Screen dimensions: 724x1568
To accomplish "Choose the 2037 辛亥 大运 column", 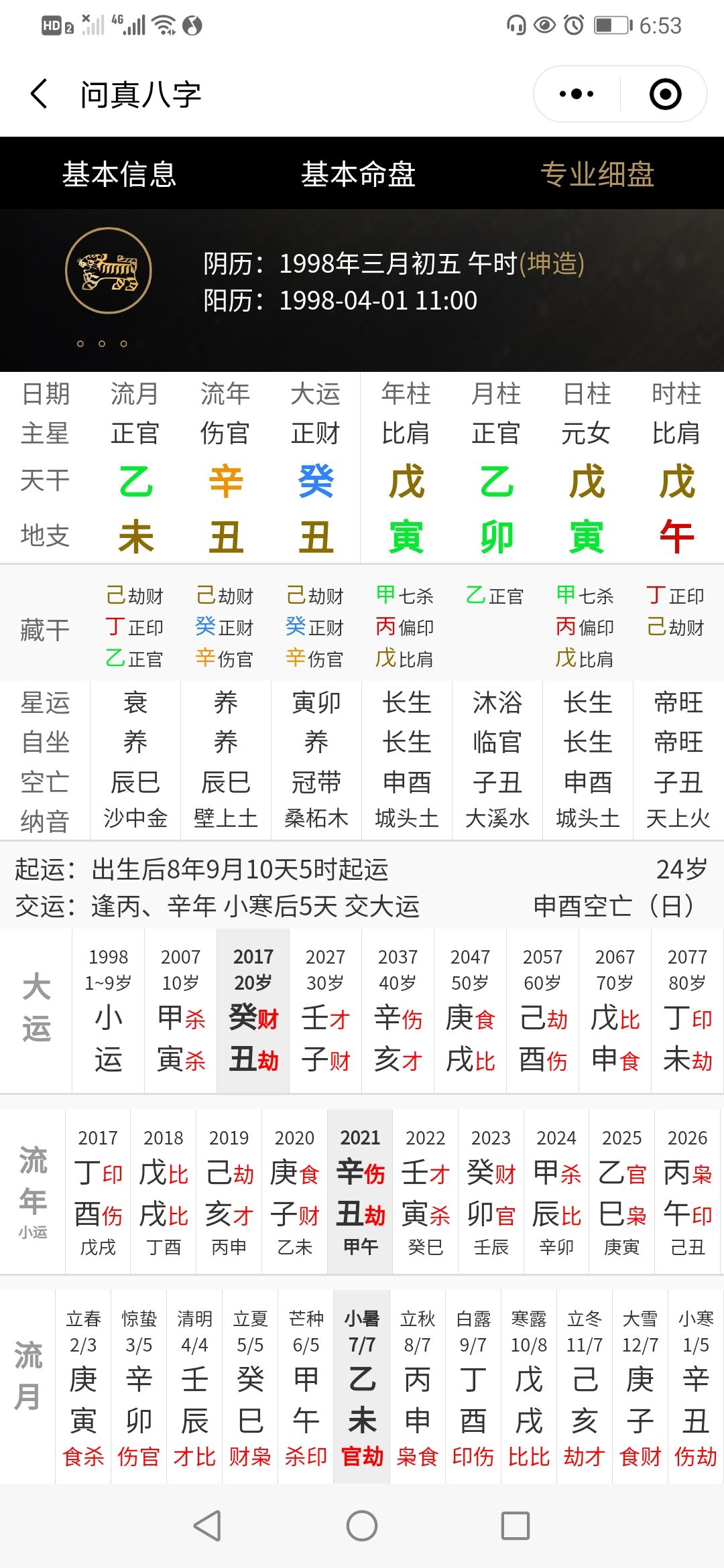I will coord(398,1012).
